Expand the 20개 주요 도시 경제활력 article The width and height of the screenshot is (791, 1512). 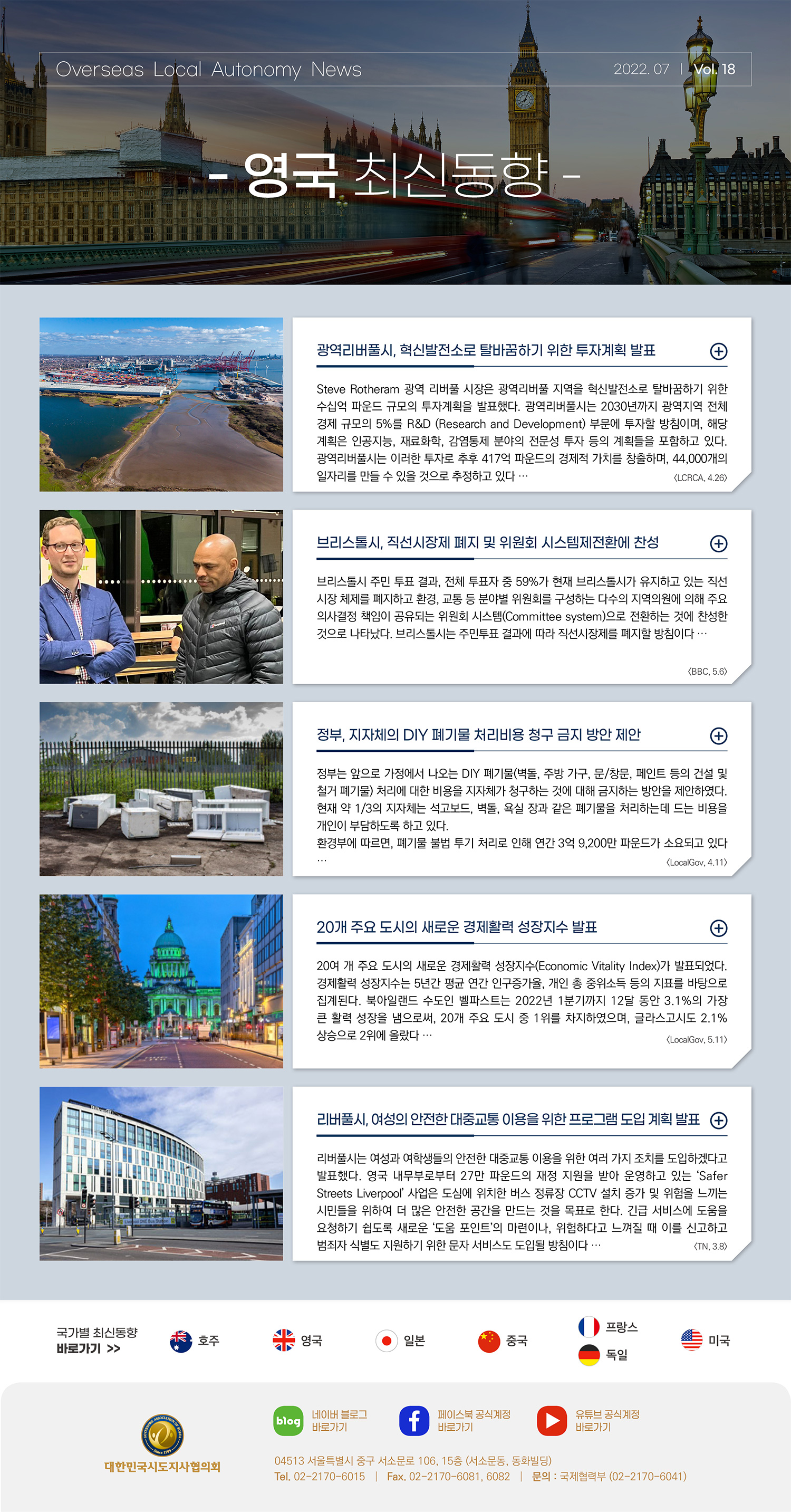click(x=718, y=928)
